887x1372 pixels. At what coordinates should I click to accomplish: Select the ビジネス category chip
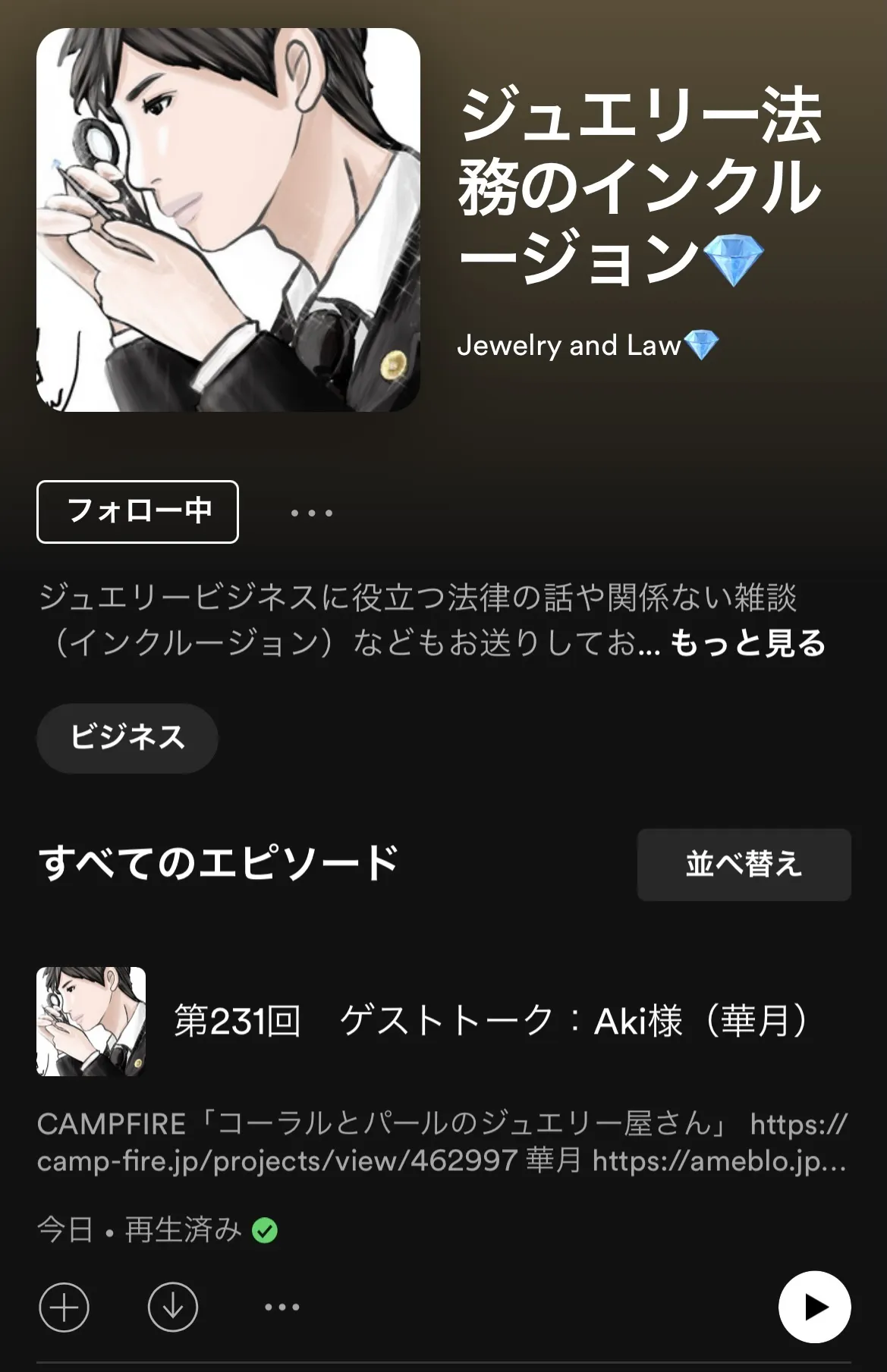127,738
